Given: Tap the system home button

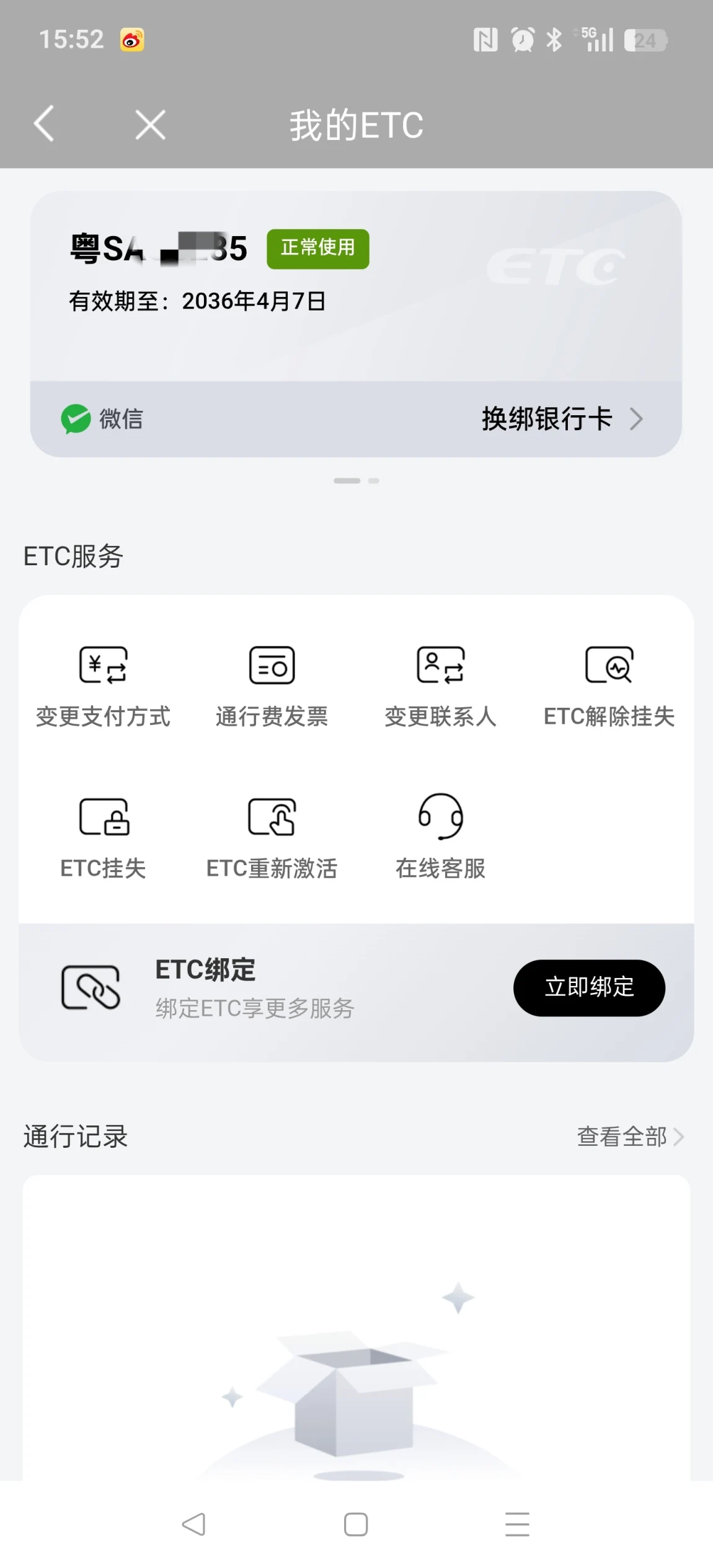Looking at the screenshot, I should click(356, 1524).
